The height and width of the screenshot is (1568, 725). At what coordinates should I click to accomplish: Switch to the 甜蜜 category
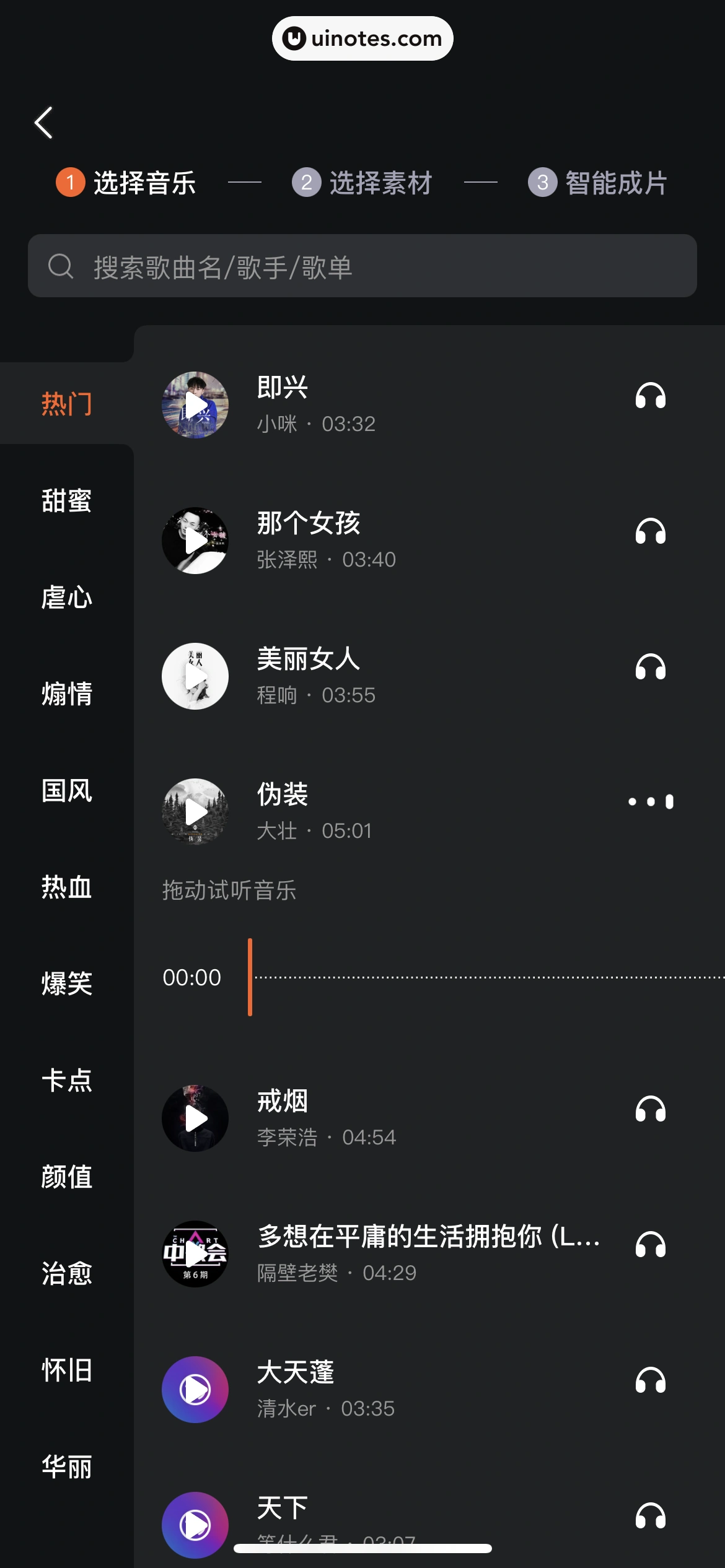[x=67, y=500]
